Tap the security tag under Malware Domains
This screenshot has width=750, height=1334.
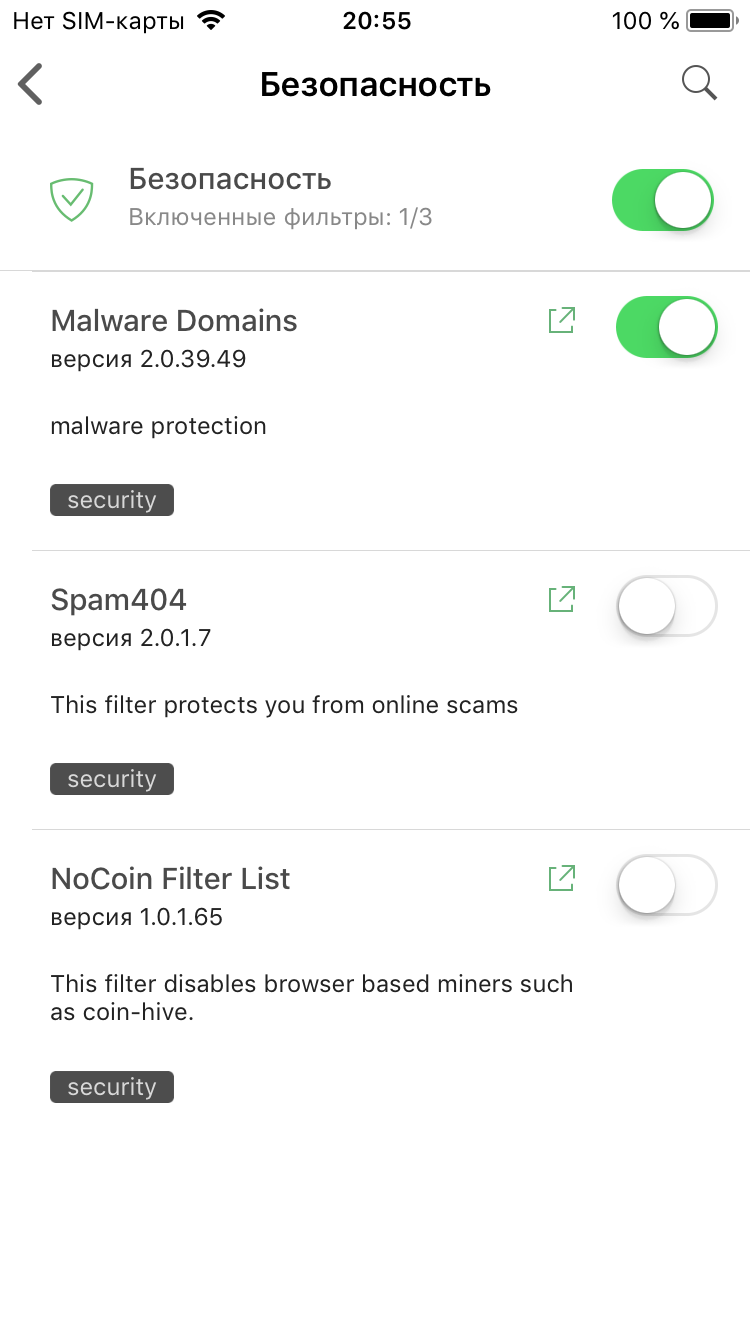coord(112,500)
